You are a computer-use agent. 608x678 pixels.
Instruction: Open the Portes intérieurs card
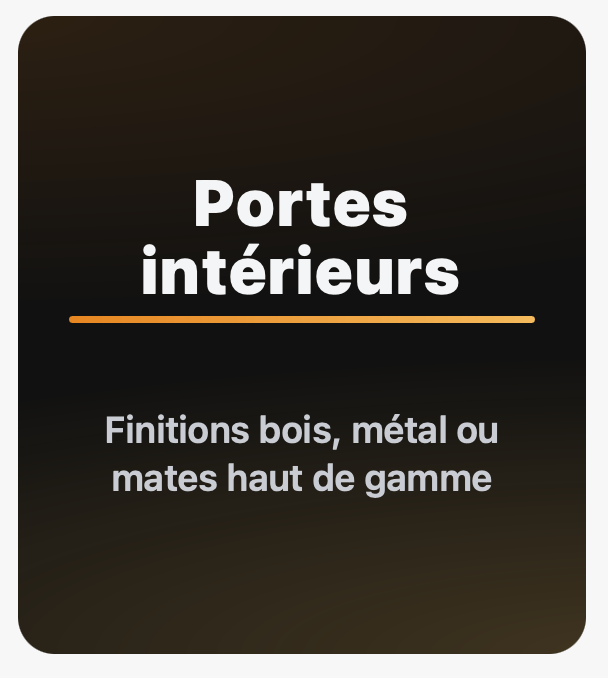pos(301,335)
